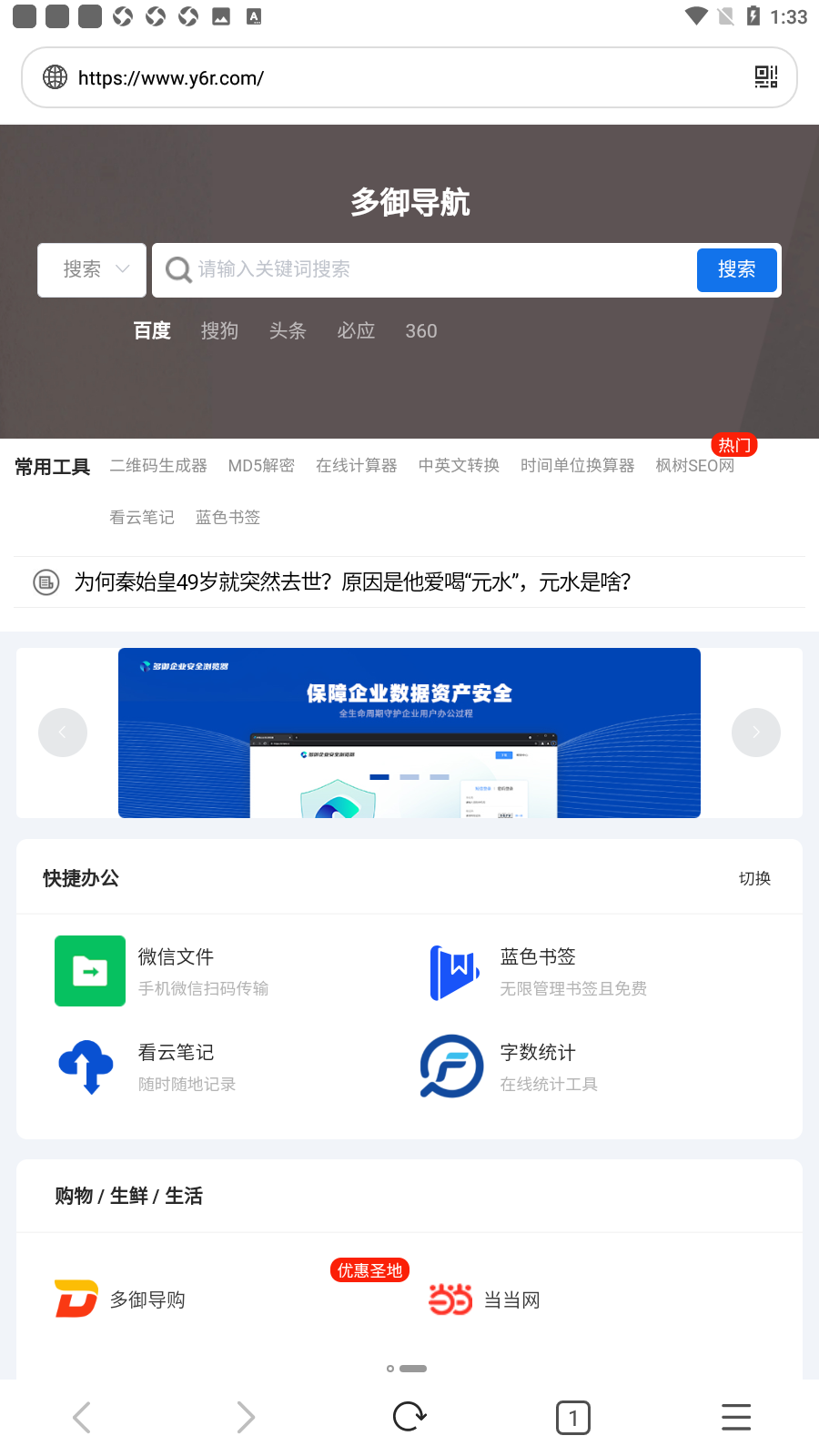This screenshot has width=819, height=1456.
Task: Tap the blue 搜索 button
Action: click(x=737, y=269)
